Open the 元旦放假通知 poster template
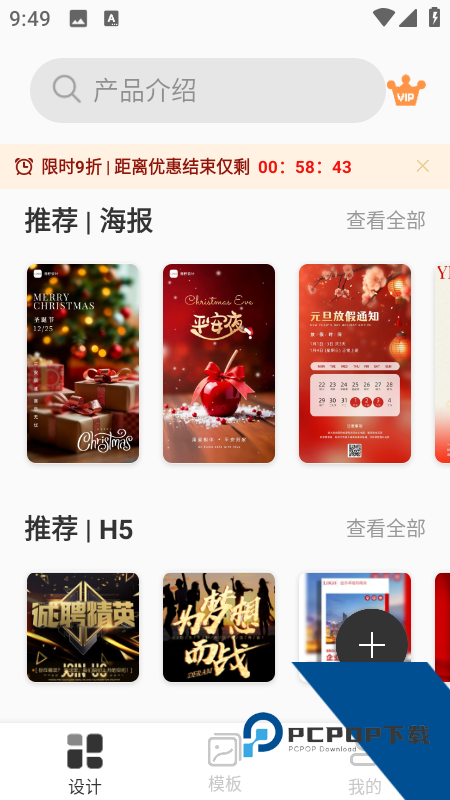The height and width of the screenshot is (800, 450). tap(355, 363)
